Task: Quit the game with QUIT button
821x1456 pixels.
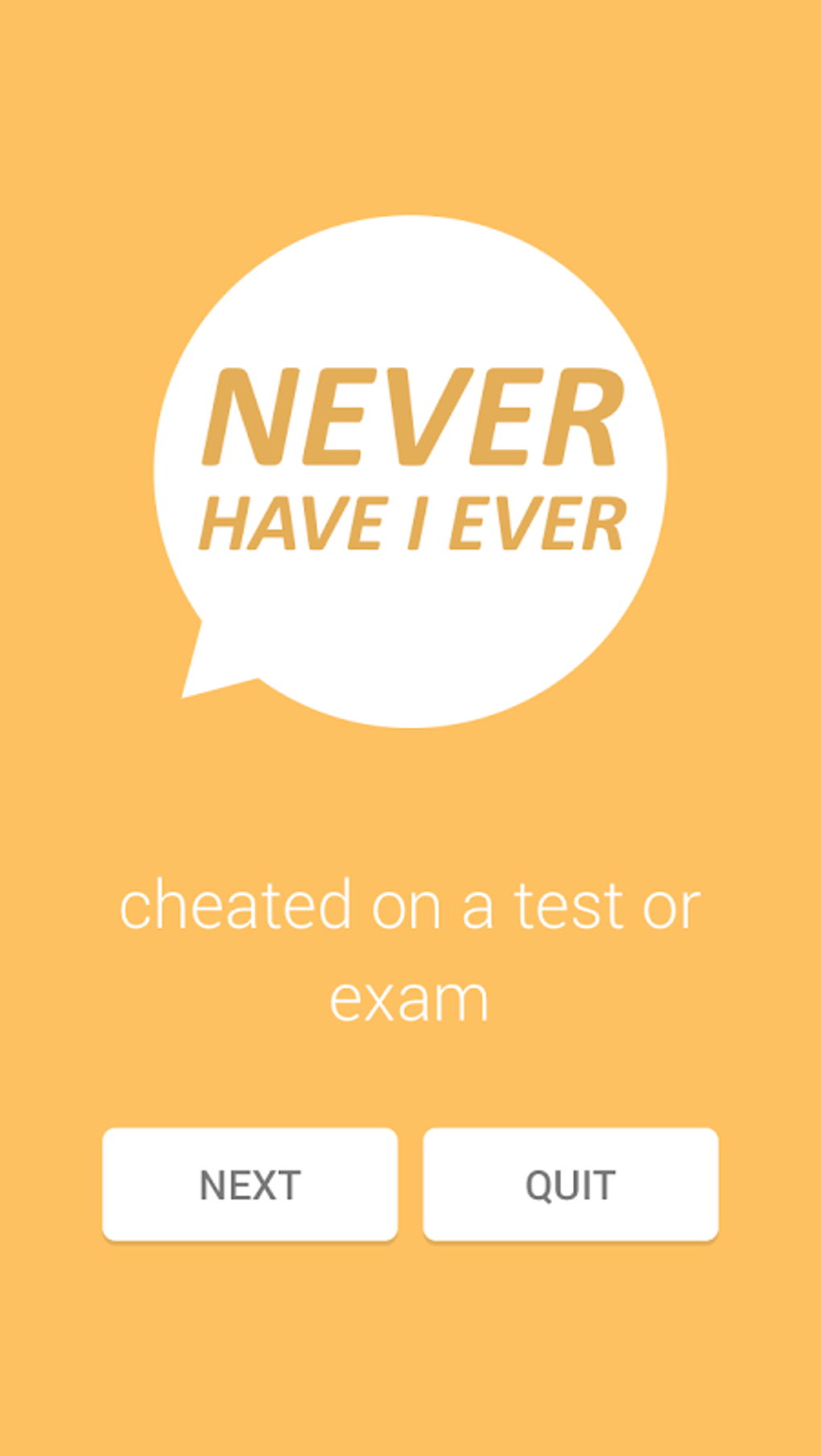Action: pyautogui.click(x=570, y=1184)
